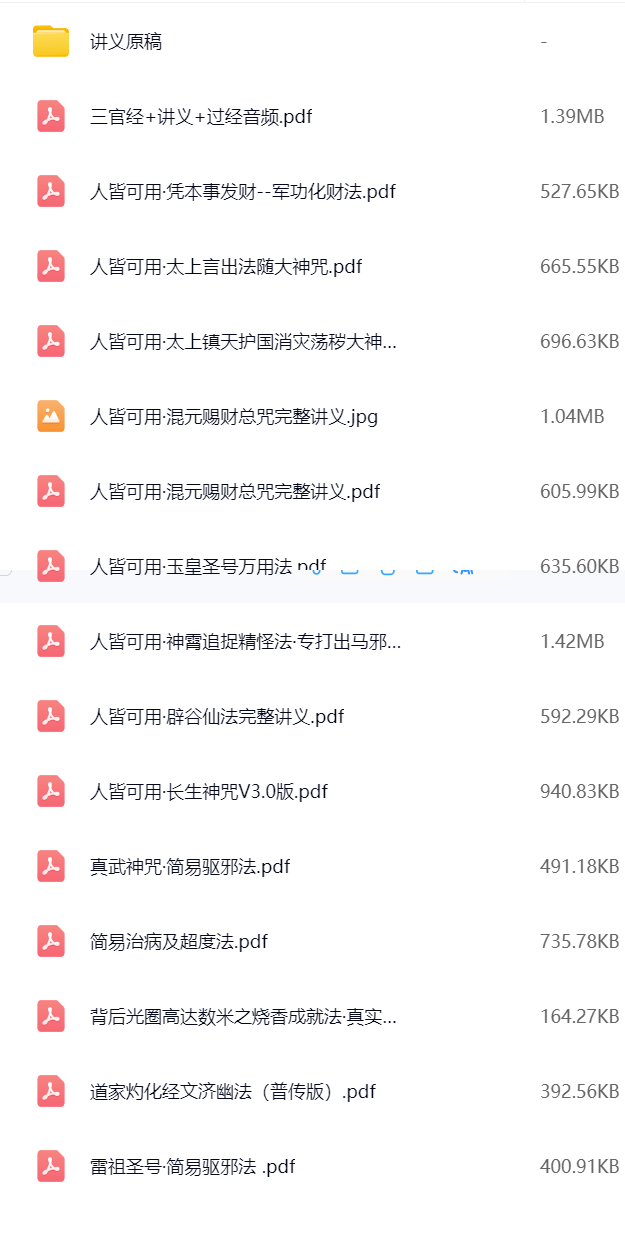This screenshot has height=1254, width=625.
Task: Open 道家灼化经文济幽法（普传版）.pdf
Action: coord(233,1092)
